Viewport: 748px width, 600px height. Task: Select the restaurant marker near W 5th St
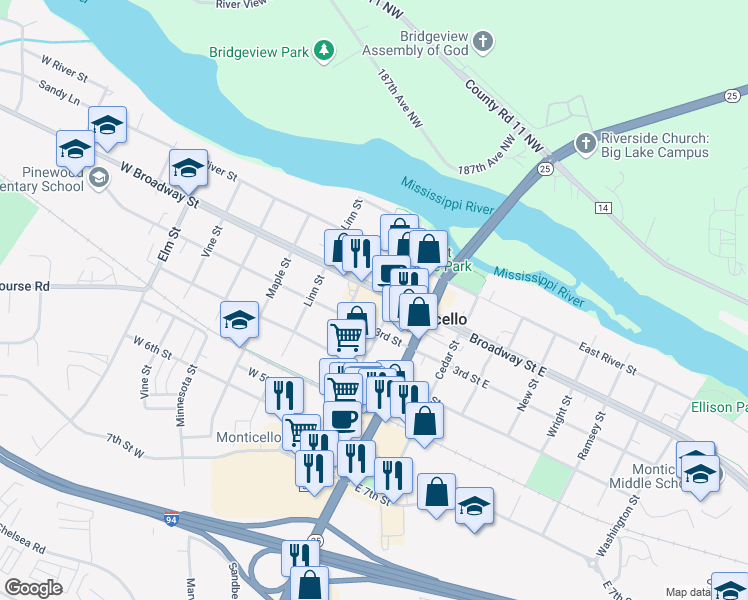(x=284, y=393)
